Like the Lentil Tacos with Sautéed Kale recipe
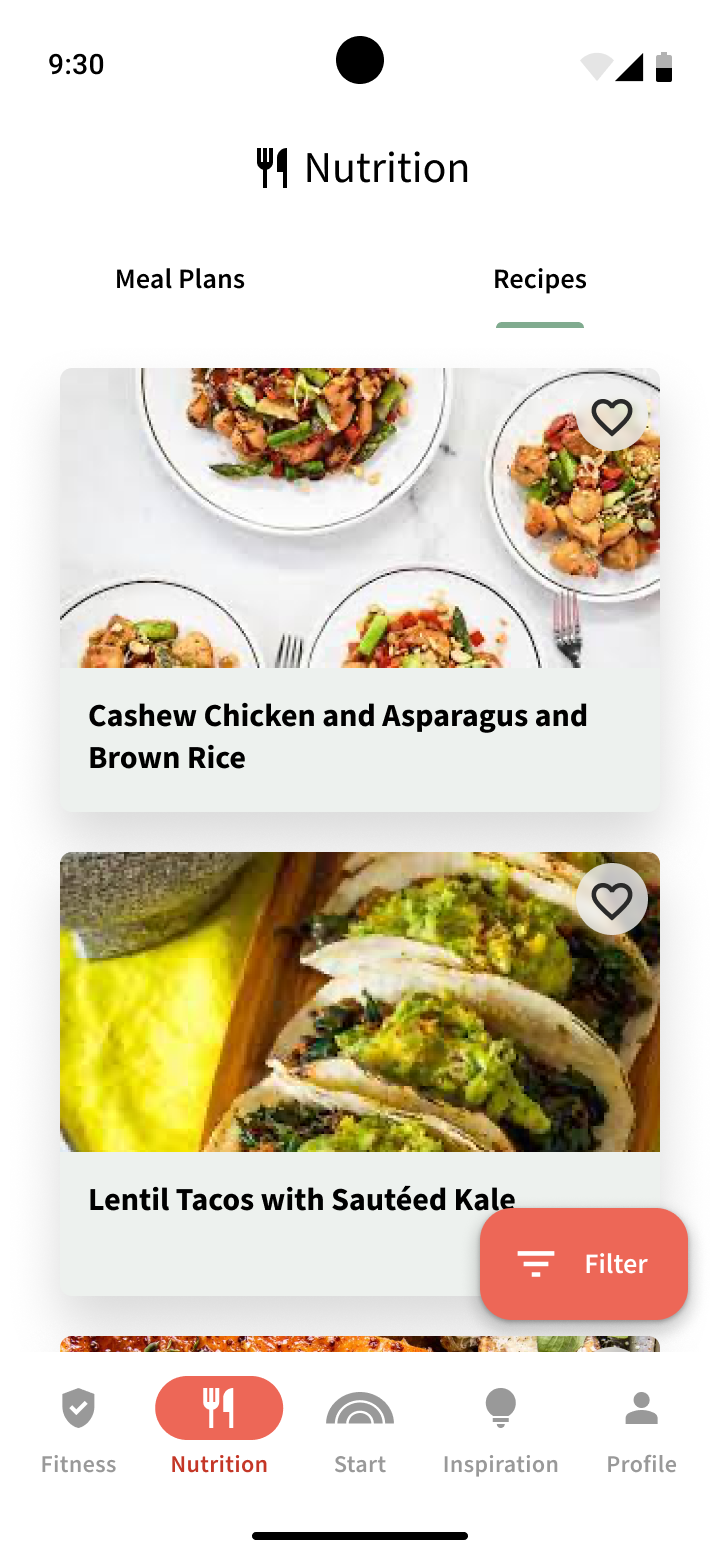Viewport: 720px width, 1560px height. (x=611, y=900)
